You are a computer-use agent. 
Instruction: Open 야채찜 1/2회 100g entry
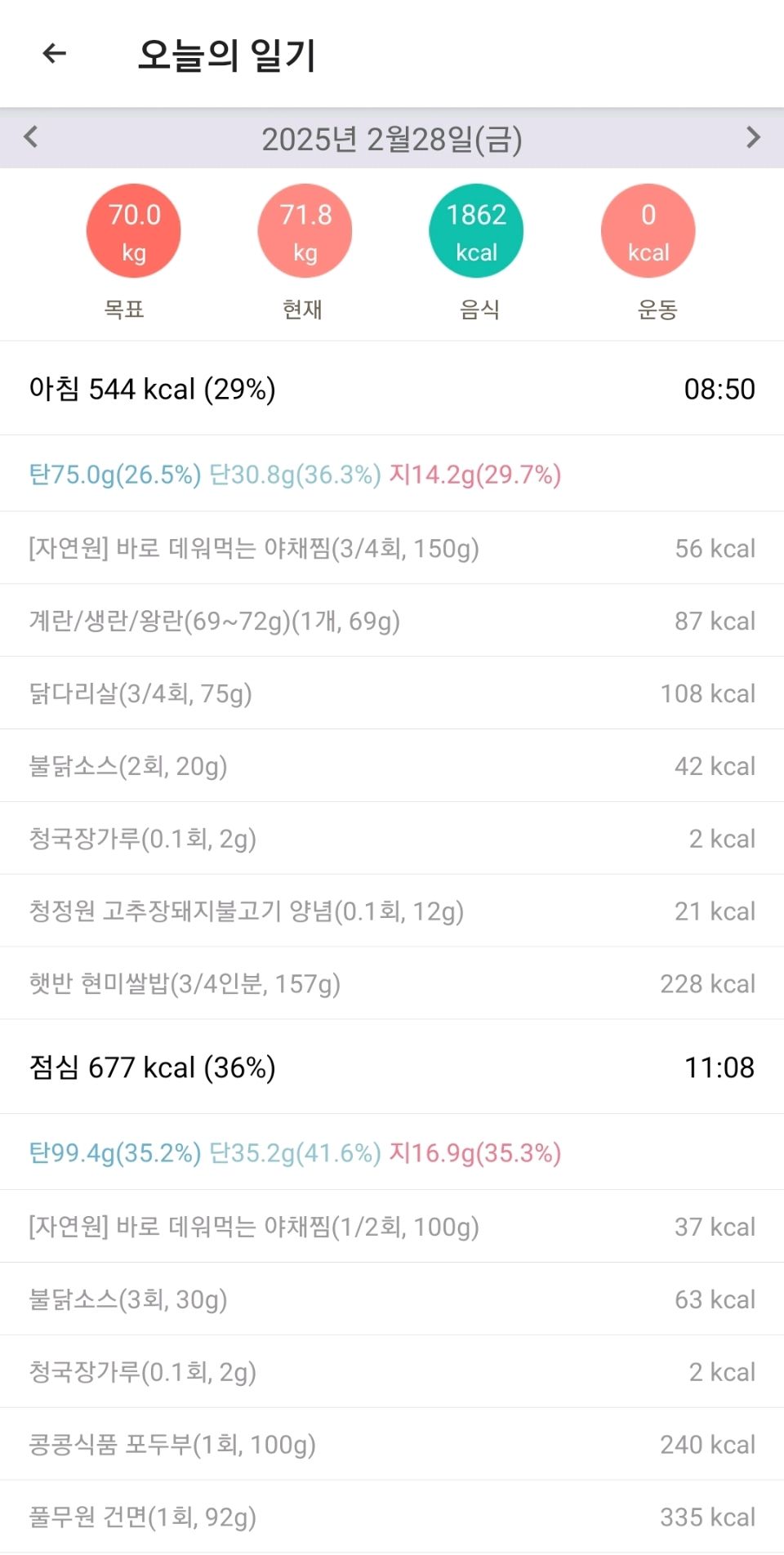coord(392,1227)
